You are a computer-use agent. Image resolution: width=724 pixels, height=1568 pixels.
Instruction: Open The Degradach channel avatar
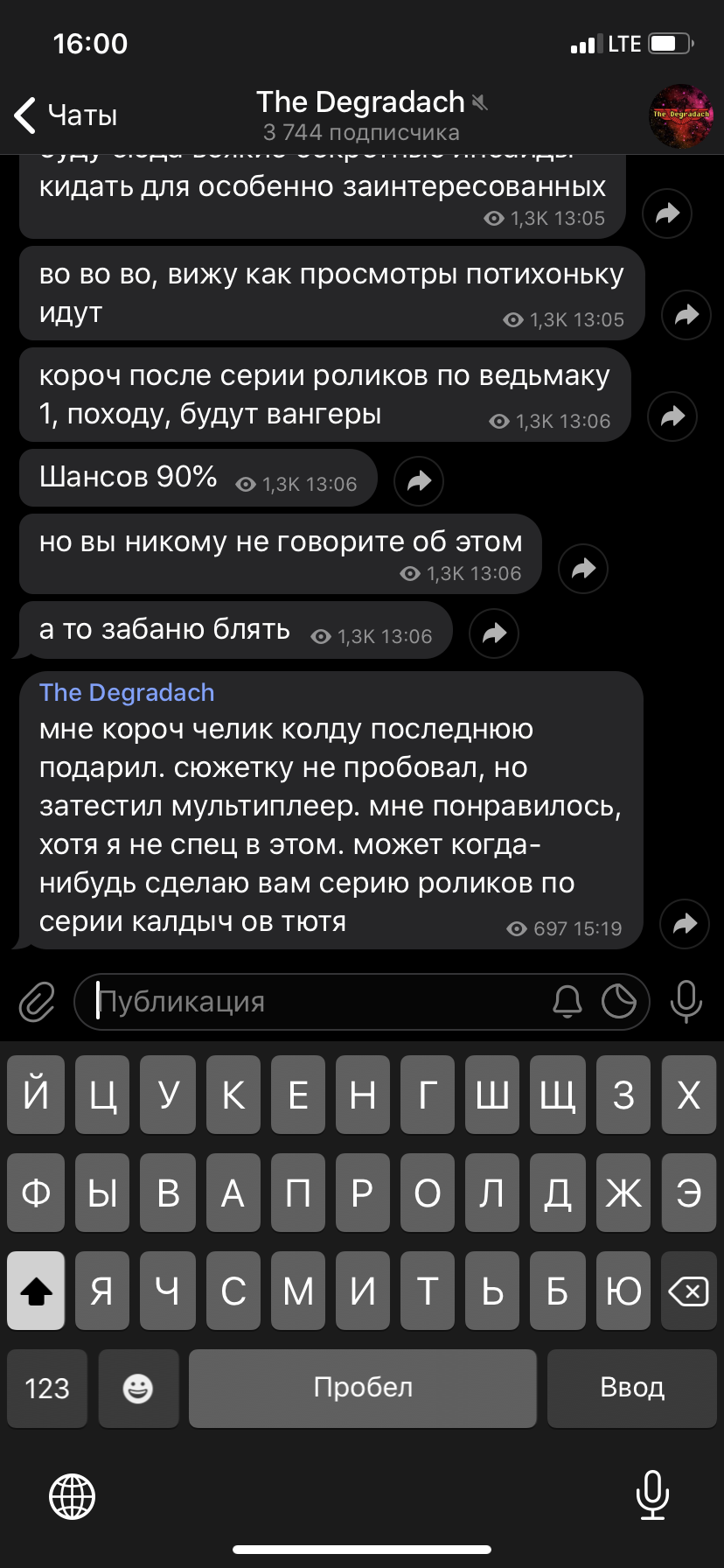(680, 115)
